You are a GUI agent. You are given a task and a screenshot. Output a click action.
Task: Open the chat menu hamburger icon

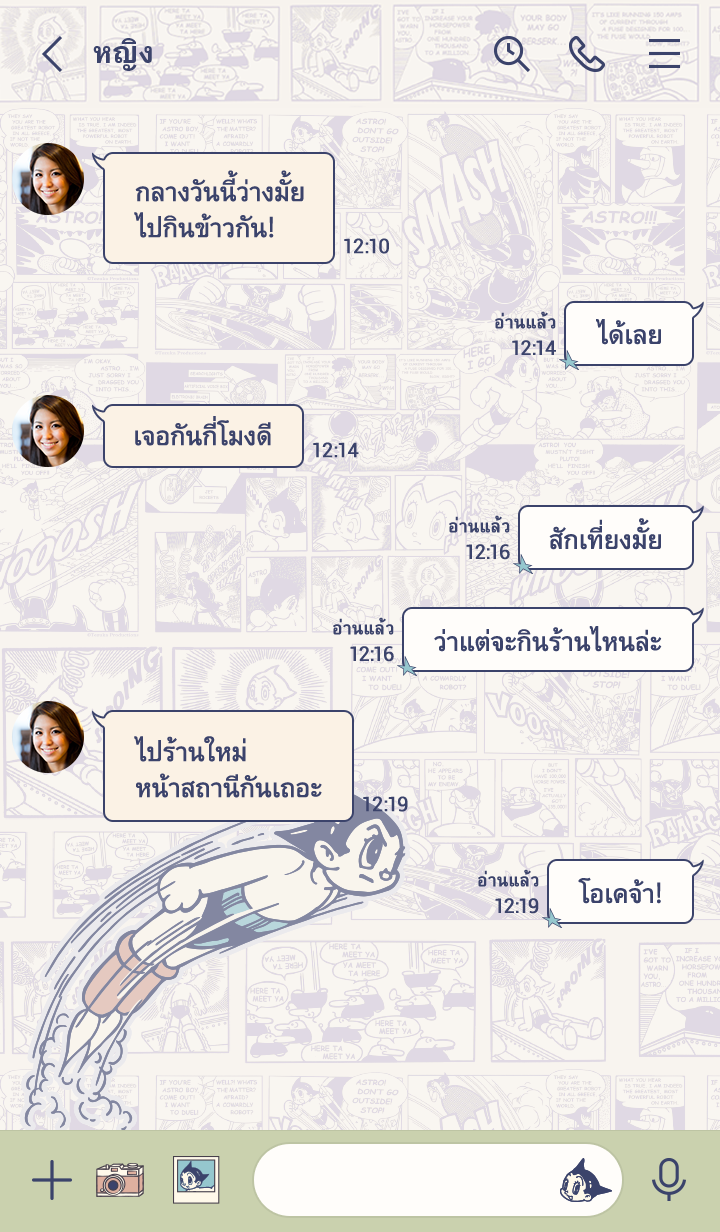664,54
